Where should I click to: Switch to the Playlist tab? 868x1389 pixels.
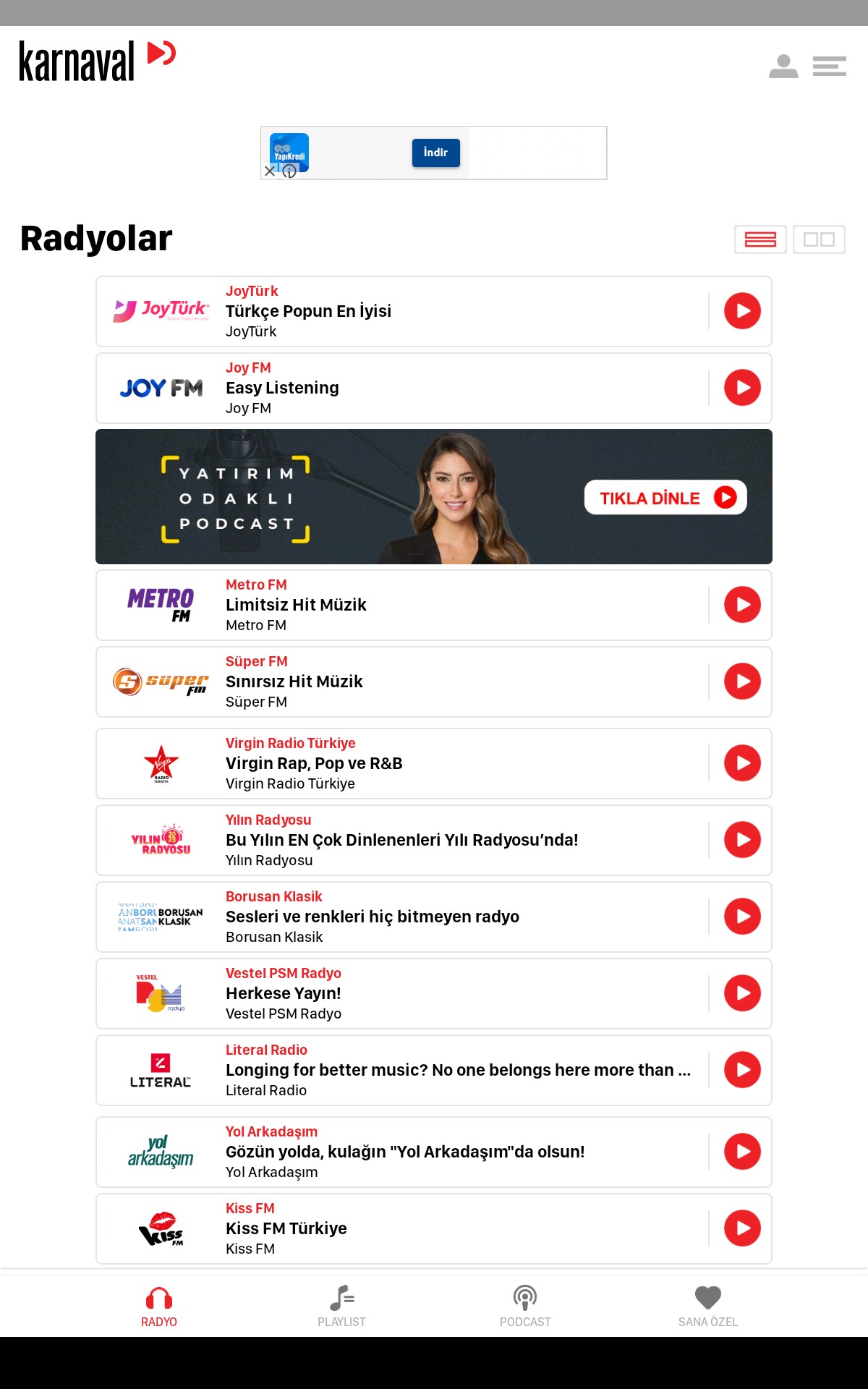(x=341, y=1306)
